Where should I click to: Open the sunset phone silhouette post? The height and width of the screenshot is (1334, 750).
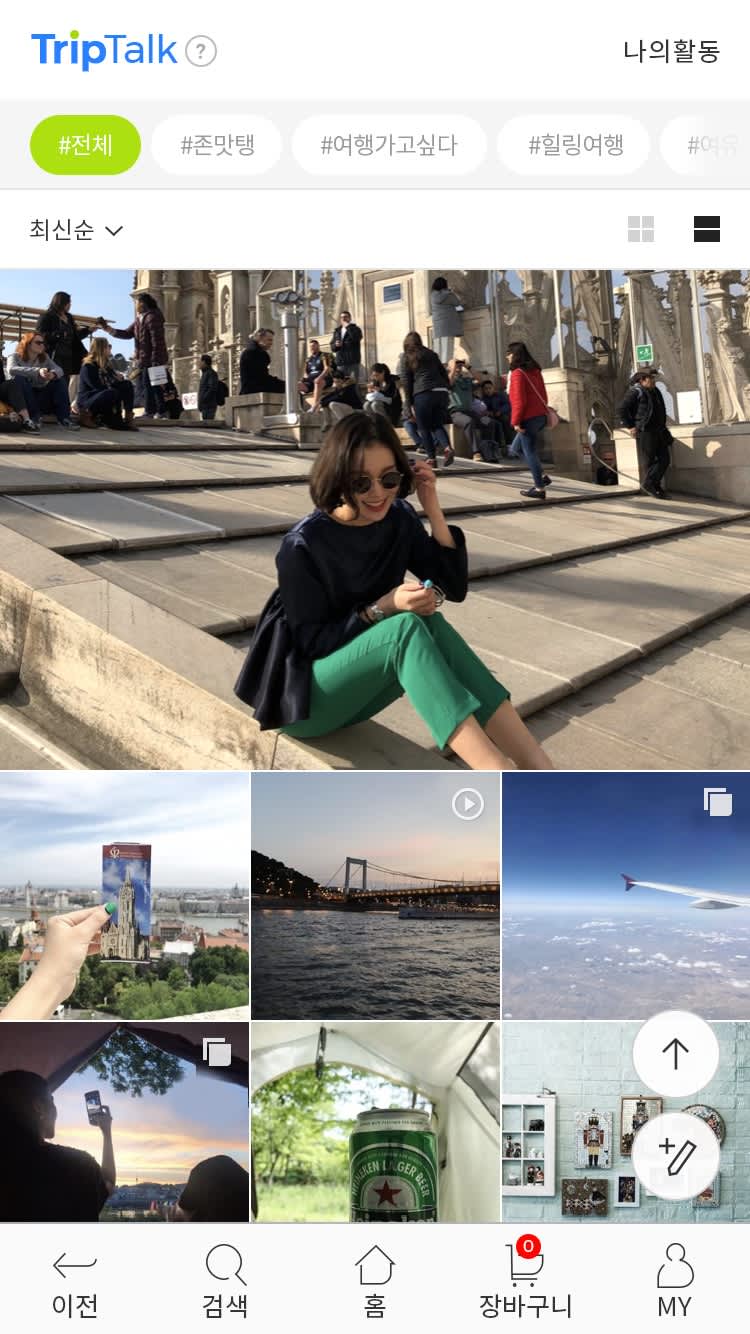click(x=124, y=1122)
